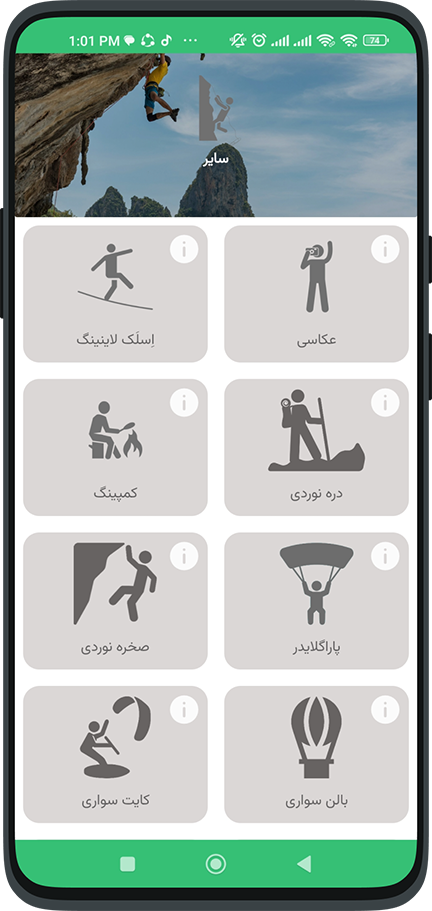View info about صخره نوردی
The image size is (432, 911).
(184, 556)
